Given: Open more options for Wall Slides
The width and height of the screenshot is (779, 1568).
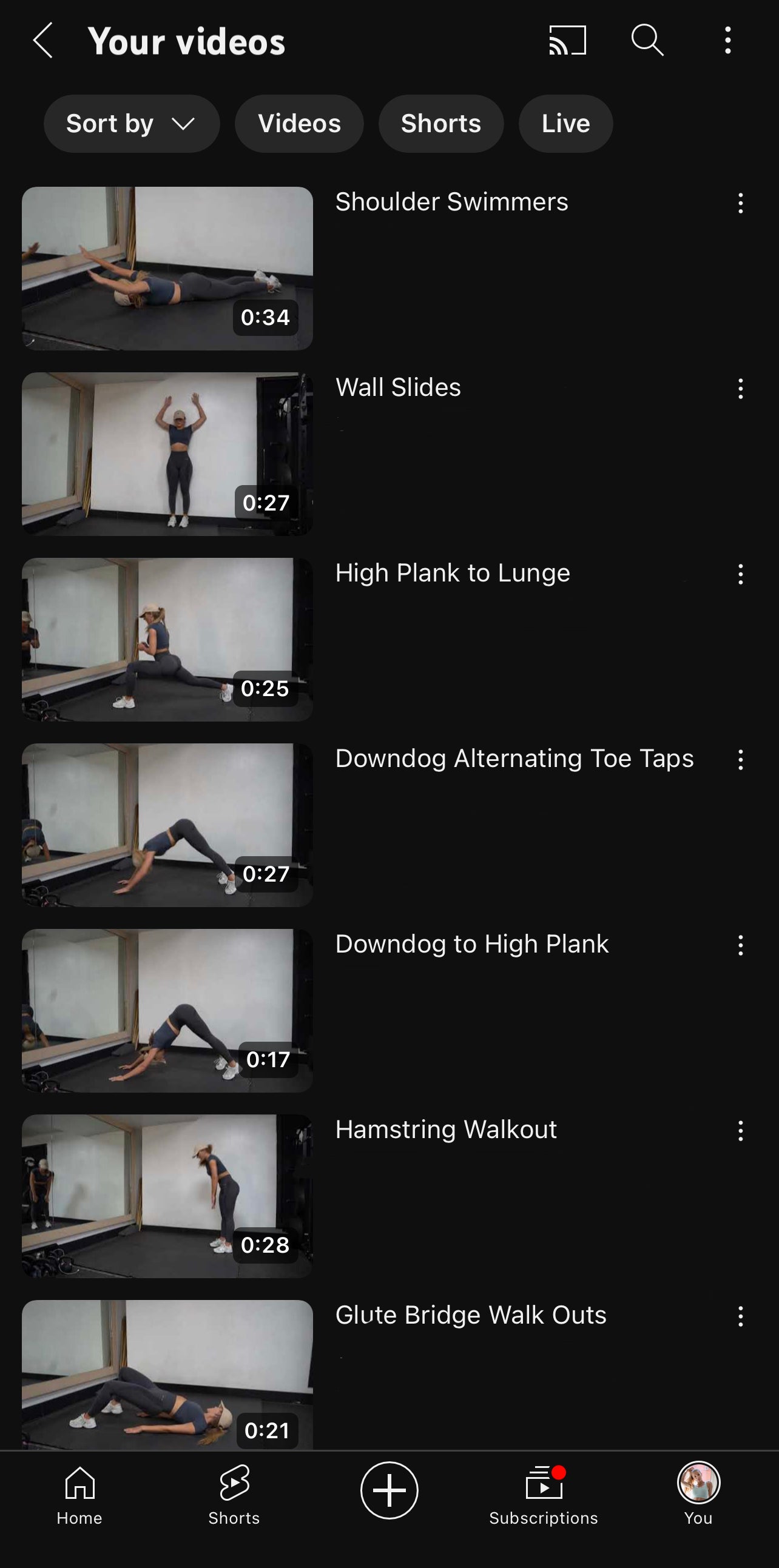Looking at the screenshot, I should click(741, 388).
